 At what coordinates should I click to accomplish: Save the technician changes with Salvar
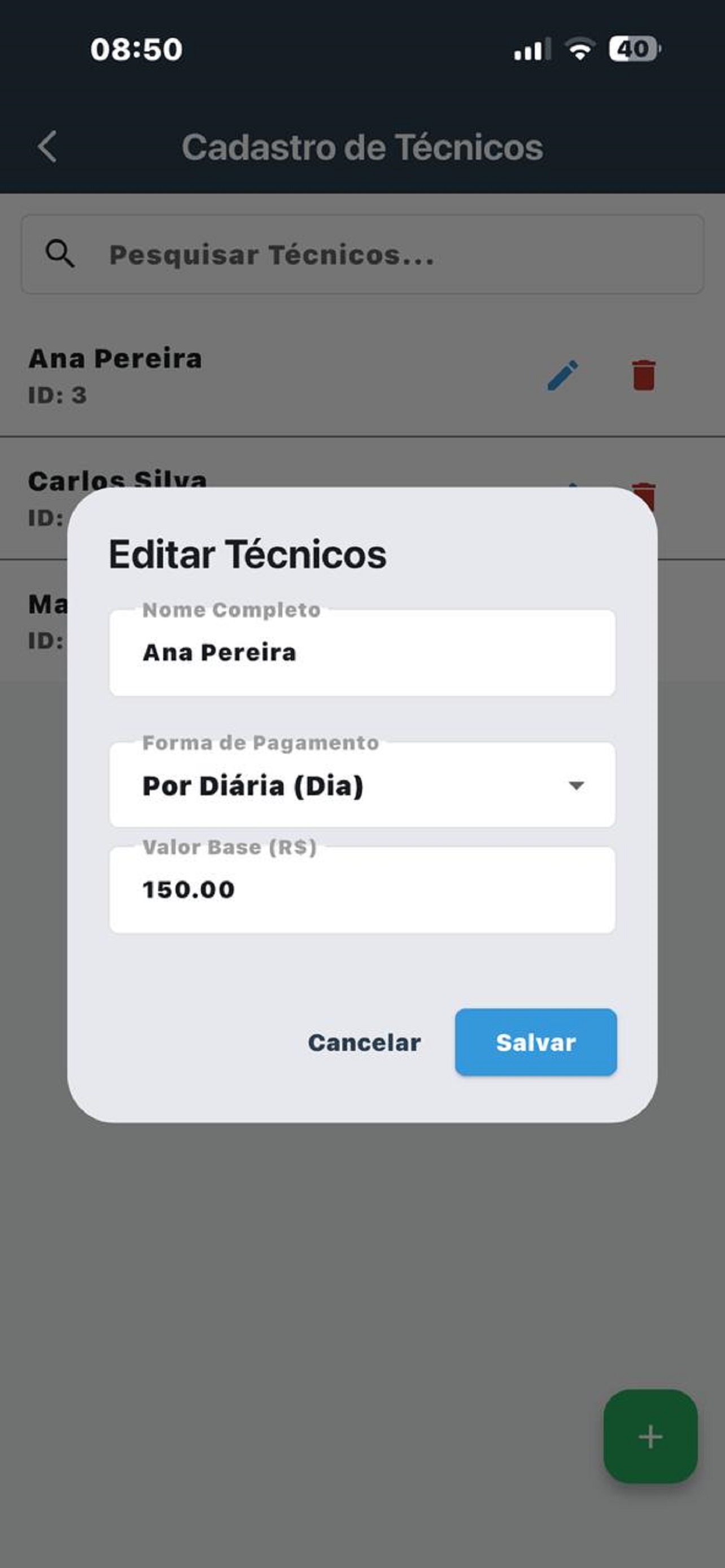click(x=536, y=1042)
